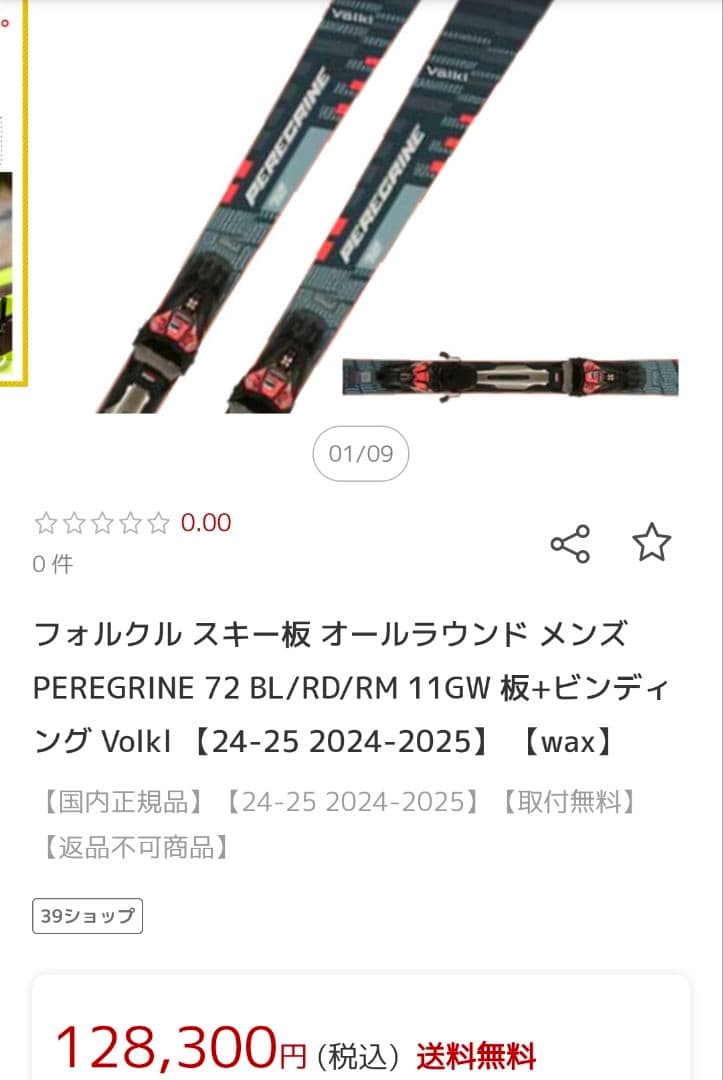Toggle the star rating display
The image size is (723, 1080).
point(100,522)
